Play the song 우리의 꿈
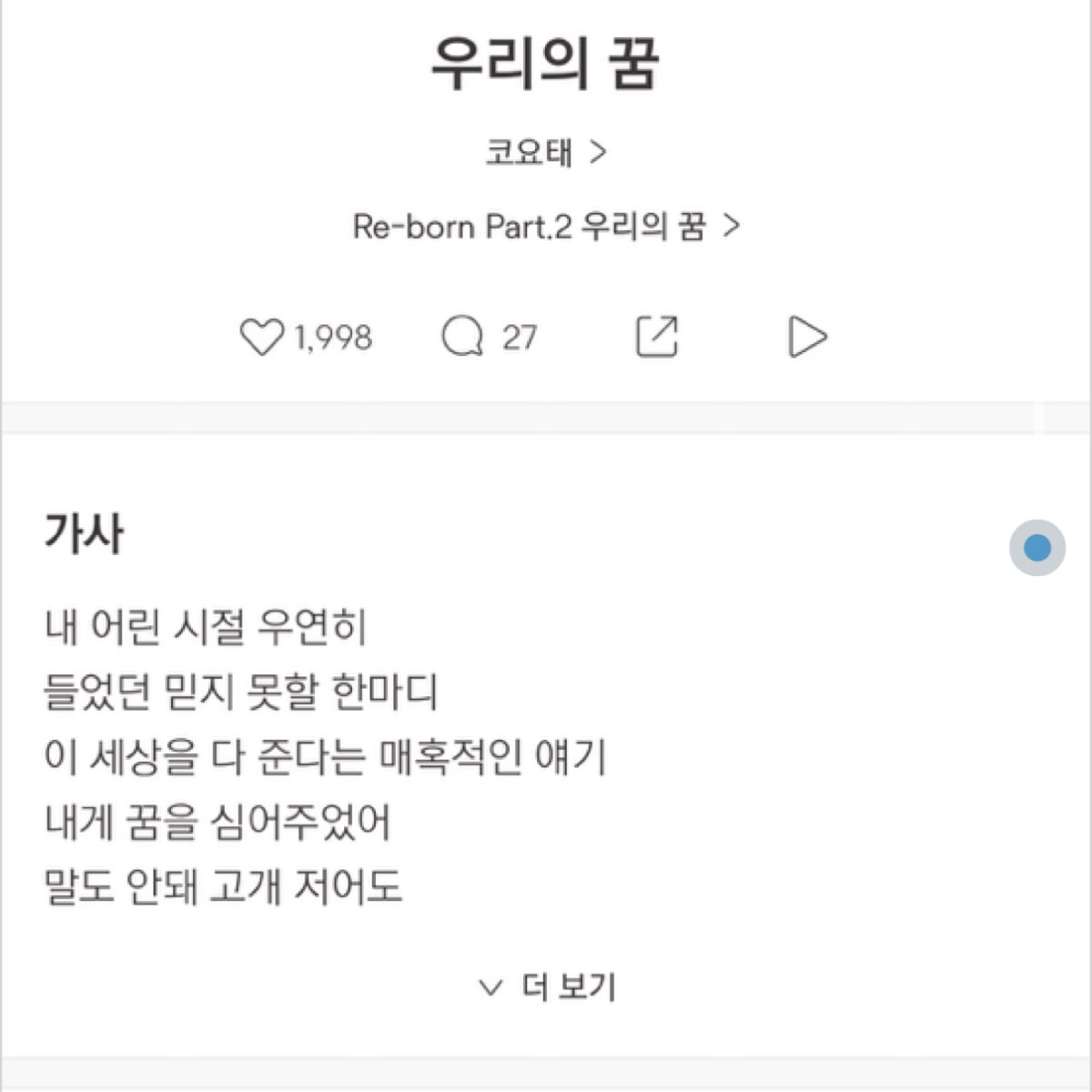The image size is (1092, 1092). [806, 337]
